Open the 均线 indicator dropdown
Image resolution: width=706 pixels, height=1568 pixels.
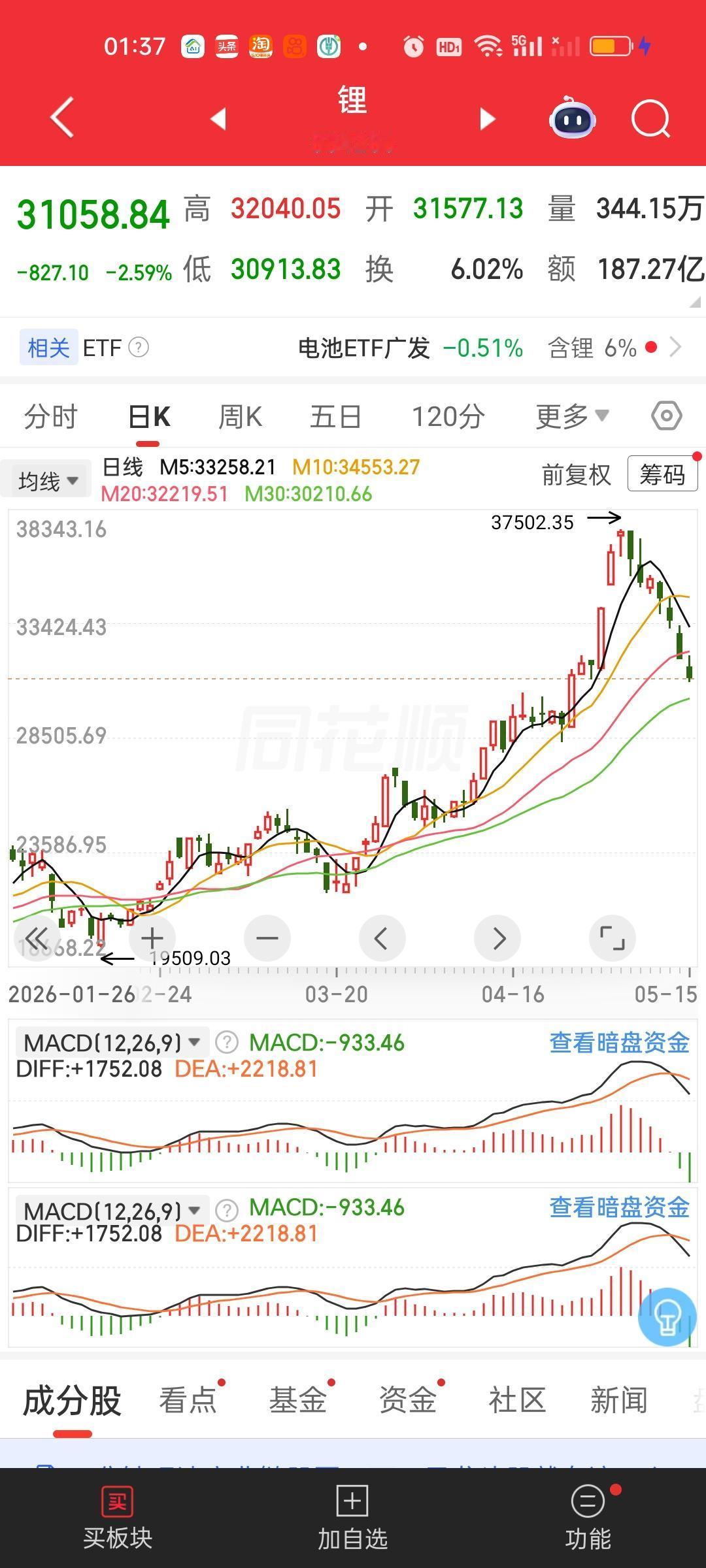pyautogui.click(x=47, y=481)
